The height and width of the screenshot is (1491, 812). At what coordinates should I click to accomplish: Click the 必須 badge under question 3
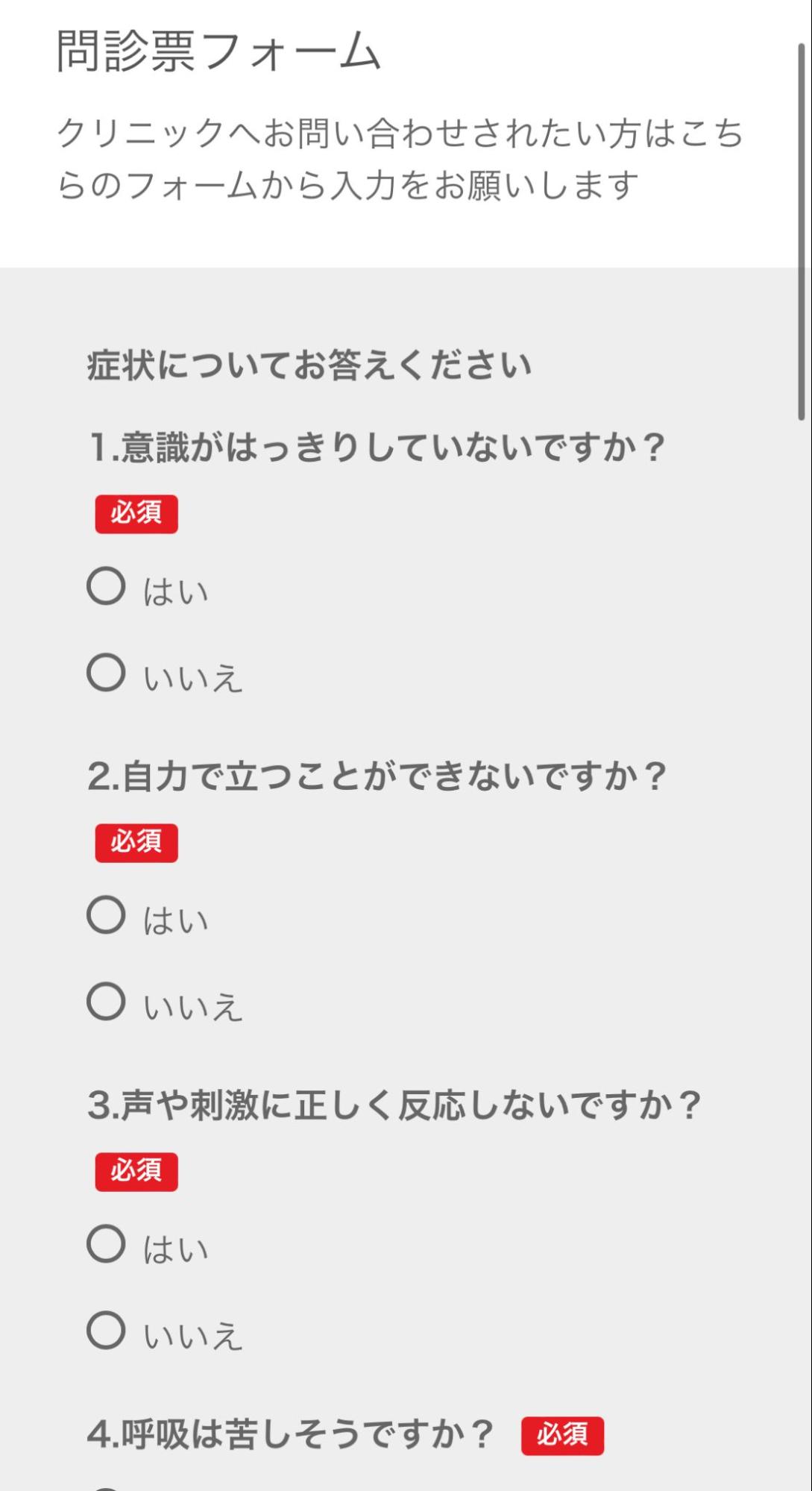136,1170
